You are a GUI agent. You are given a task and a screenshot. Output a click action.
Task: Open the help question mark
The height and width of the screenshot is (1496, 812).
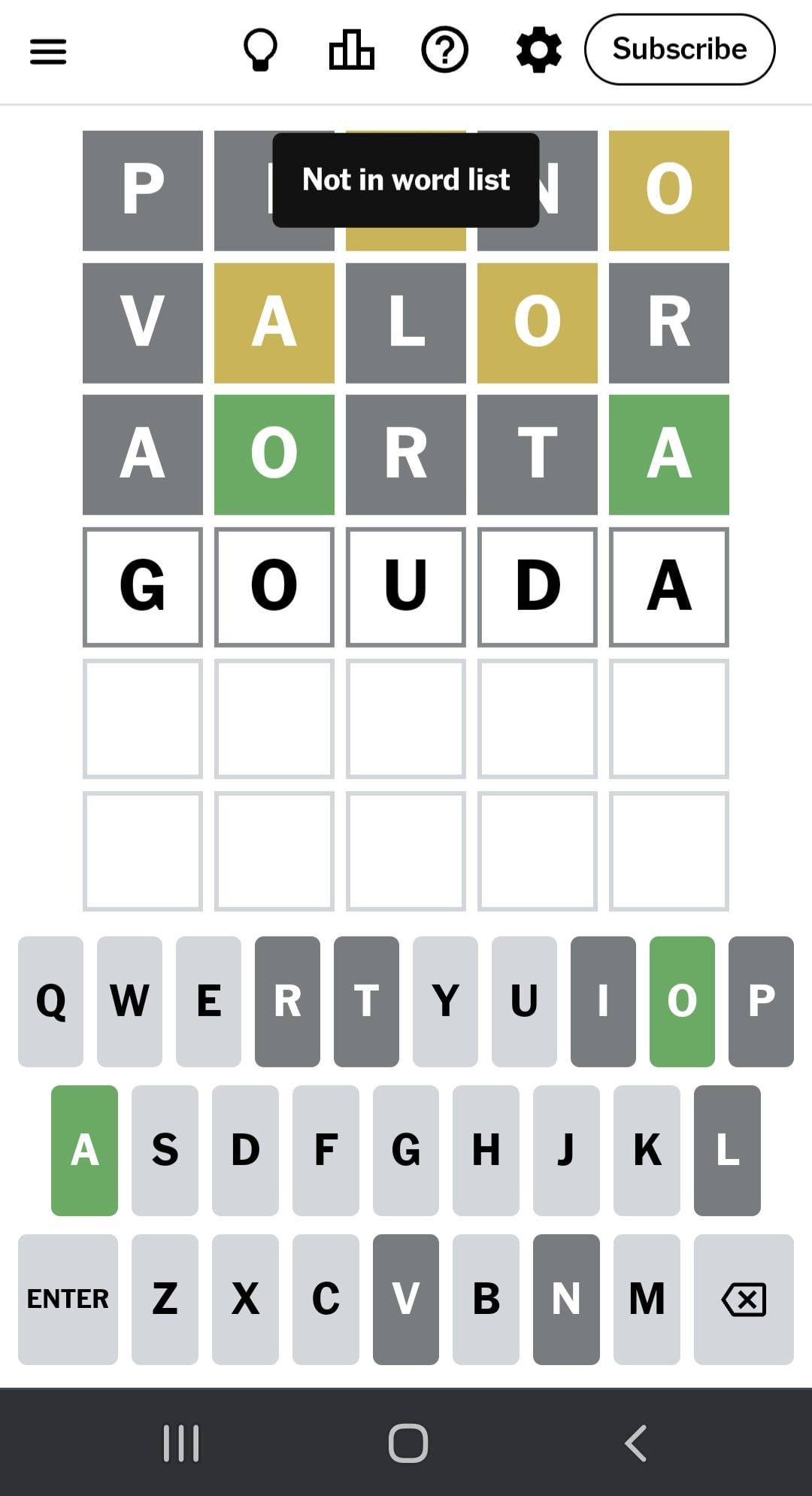click(x=444, y=50)
